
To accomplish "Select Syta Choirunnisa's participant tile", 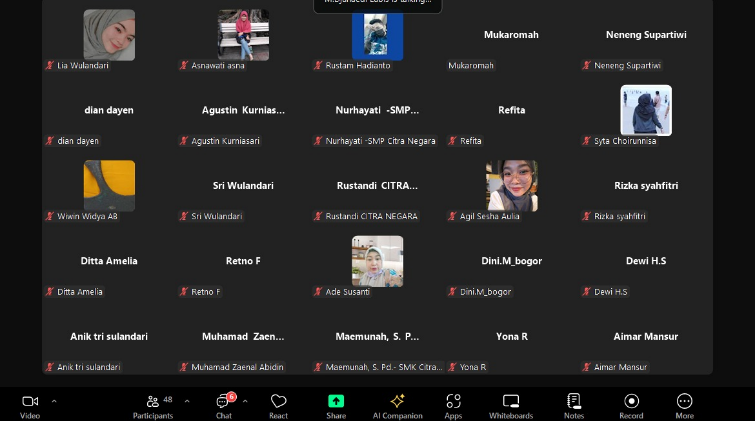I will pyautogui.click(x=646, y=110).
